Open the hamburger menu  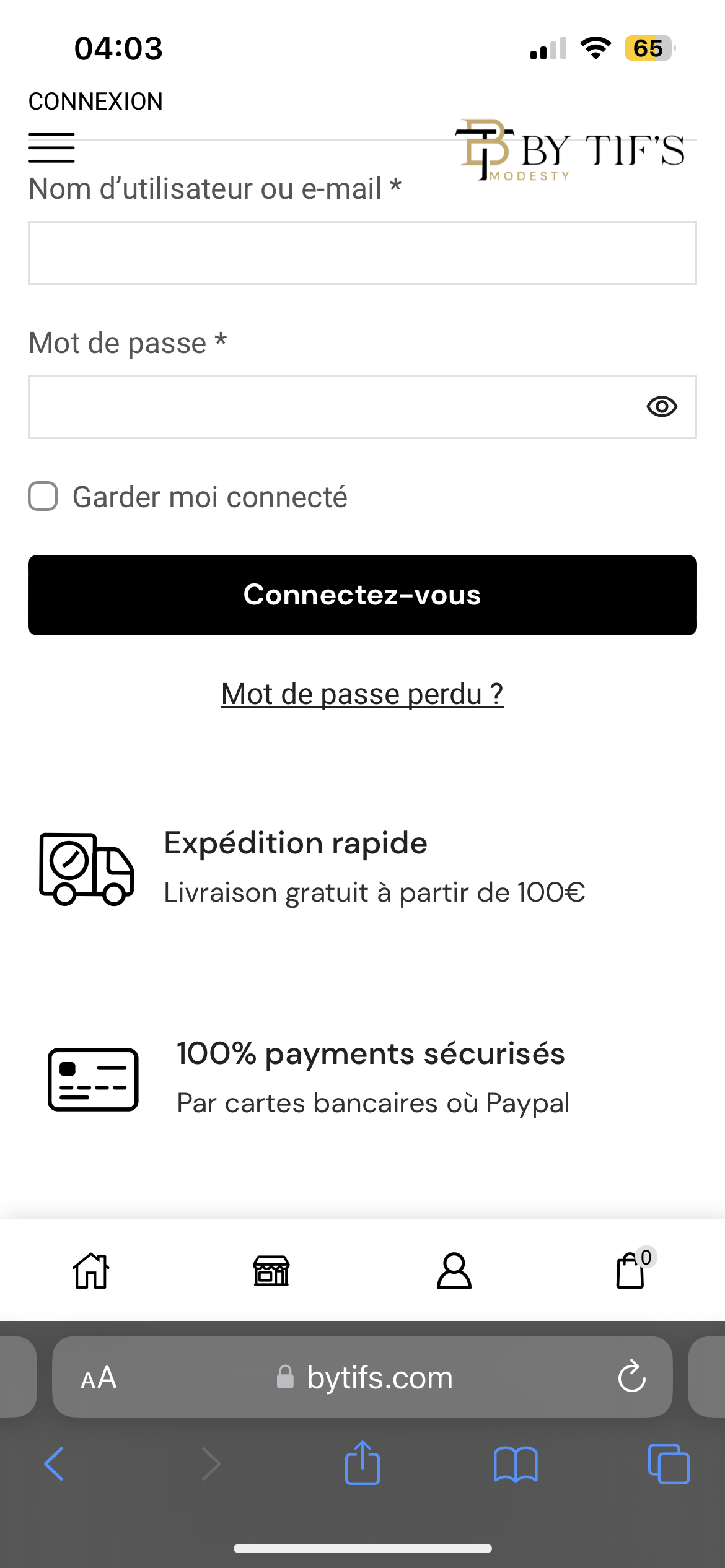tap(51, 148)
